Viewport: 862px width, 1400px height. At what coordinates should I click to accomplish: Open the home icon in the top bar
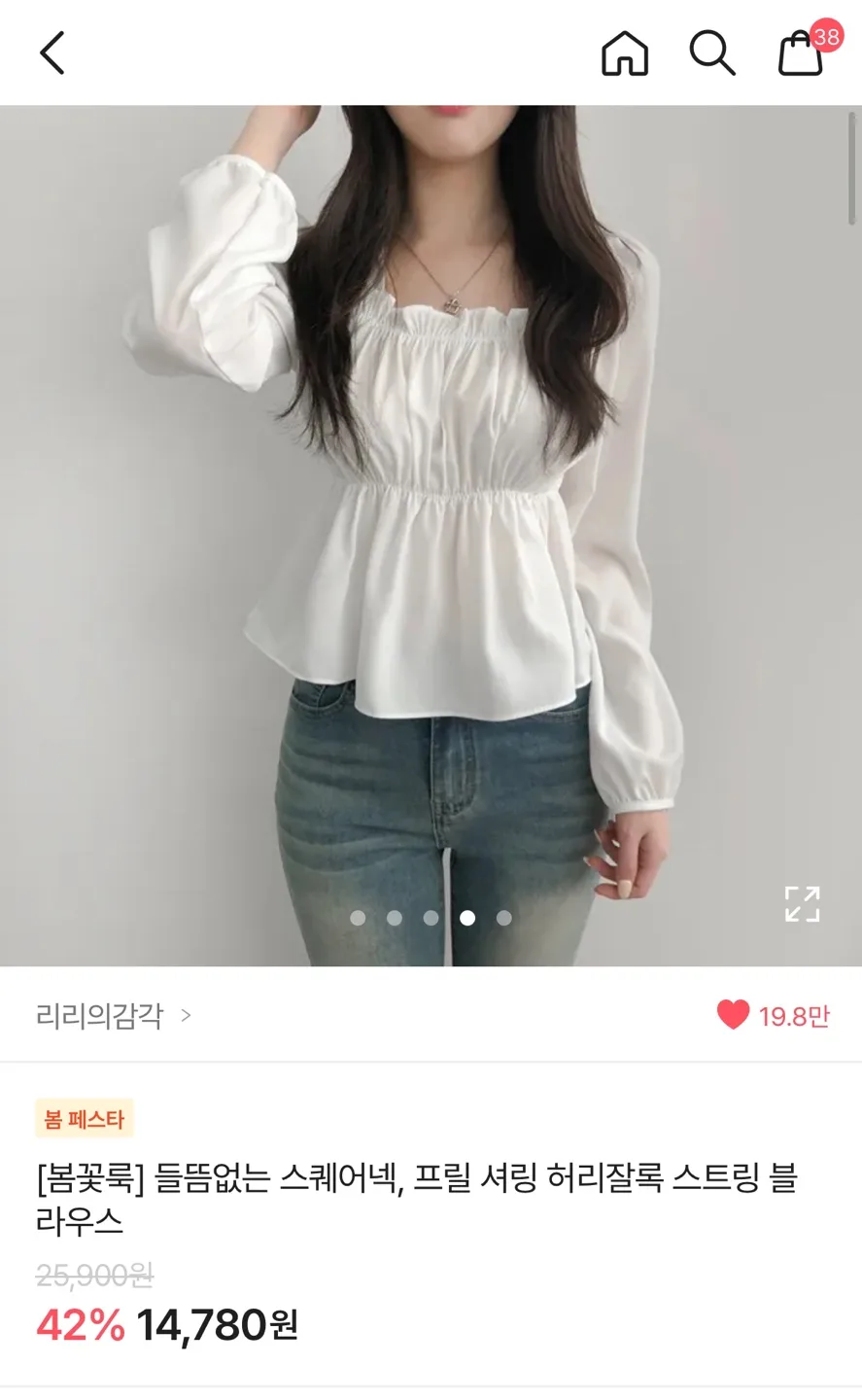point(624,52)
